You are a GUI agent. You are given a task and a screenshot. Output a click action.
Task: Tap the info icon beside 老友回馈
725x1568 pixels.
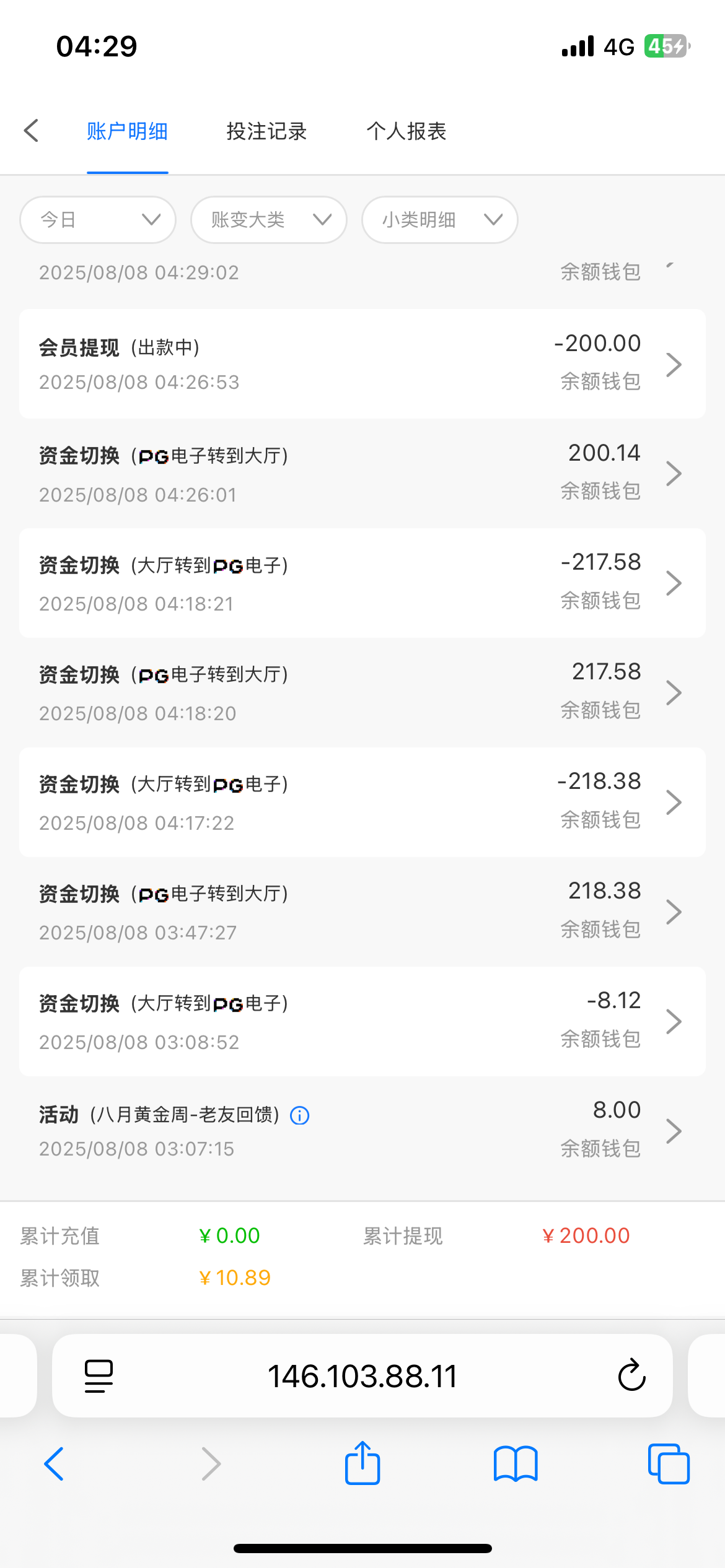click(x=300, y=1115)
